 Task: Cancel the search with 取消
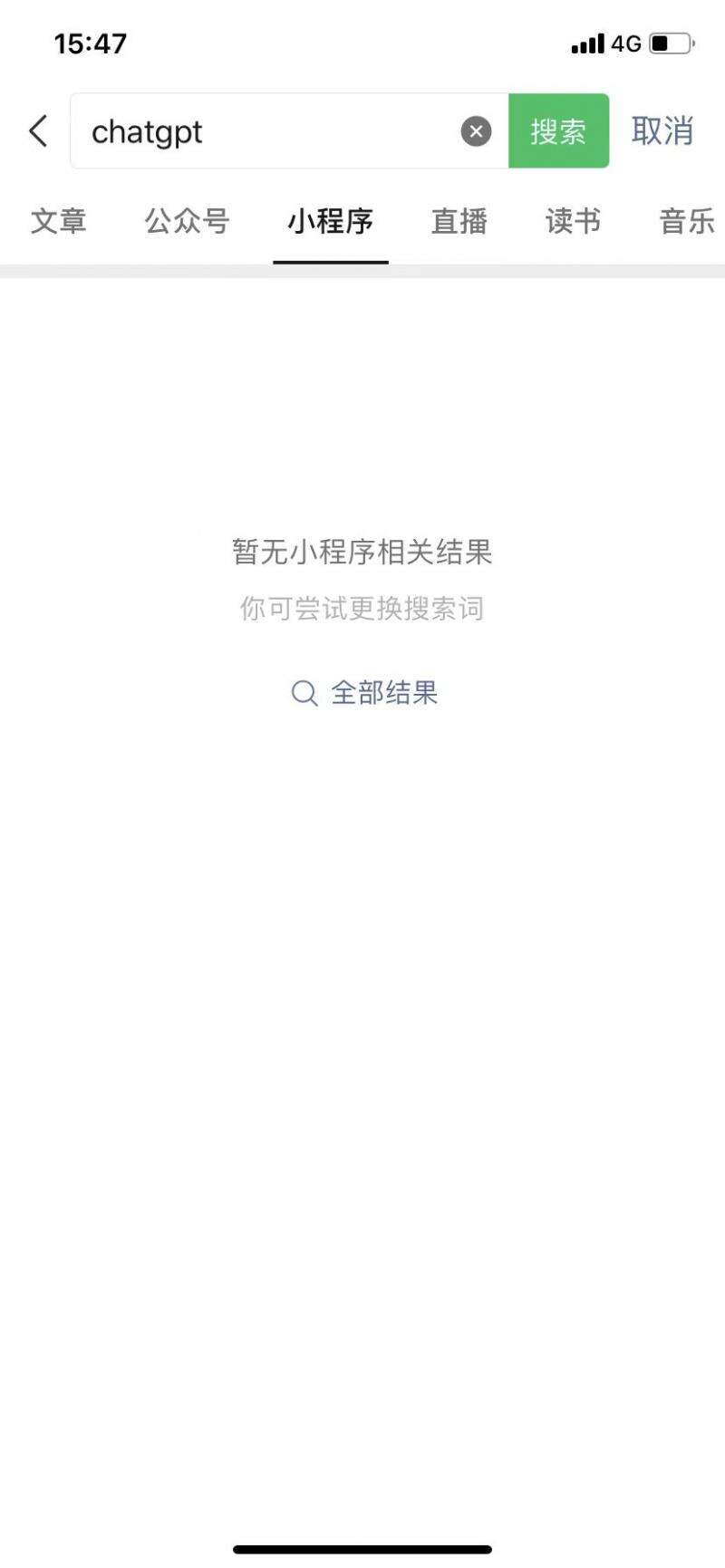pos(662,131)
